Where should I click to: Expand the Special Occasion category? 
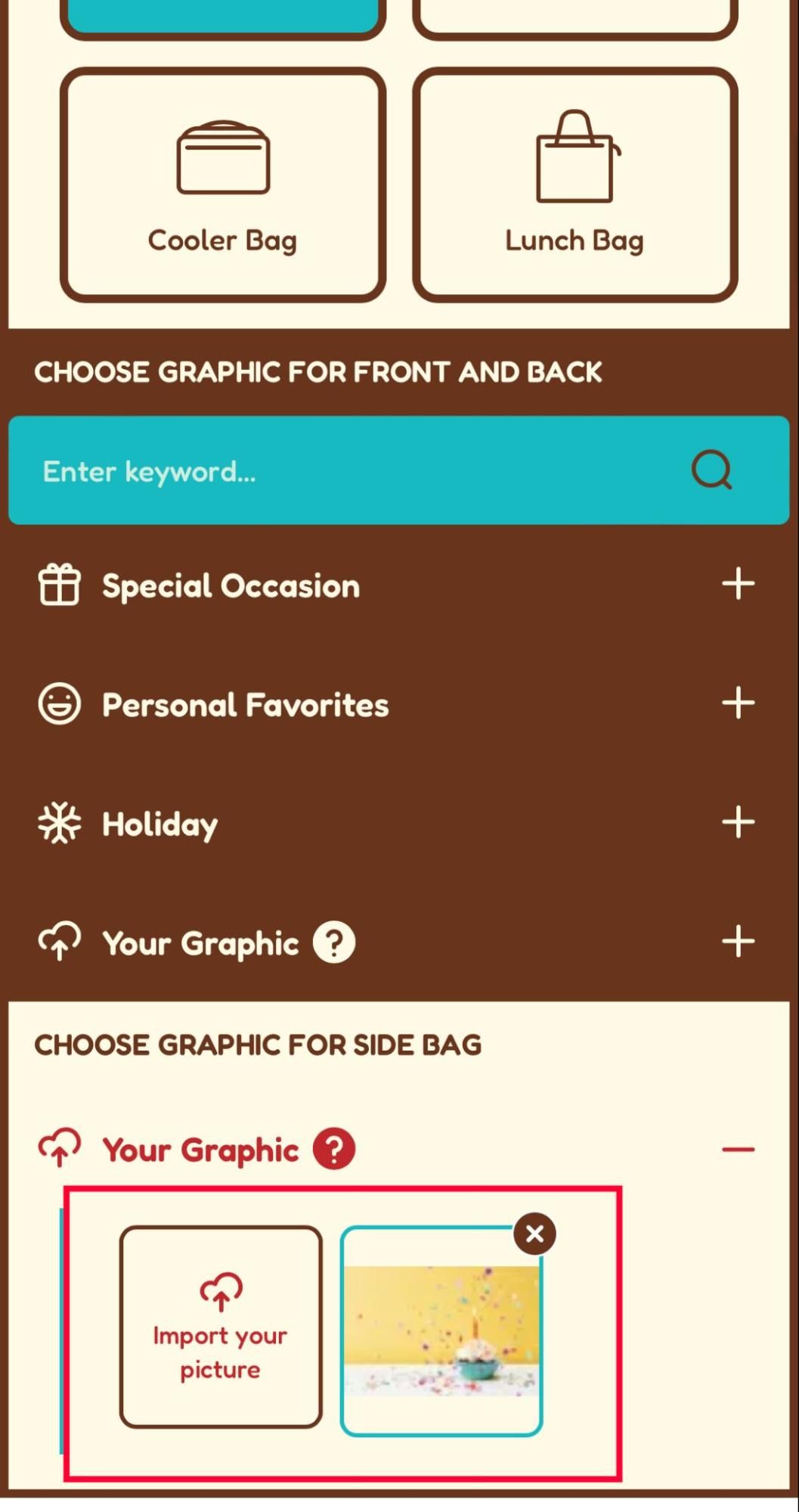click(x=738, y=585)
